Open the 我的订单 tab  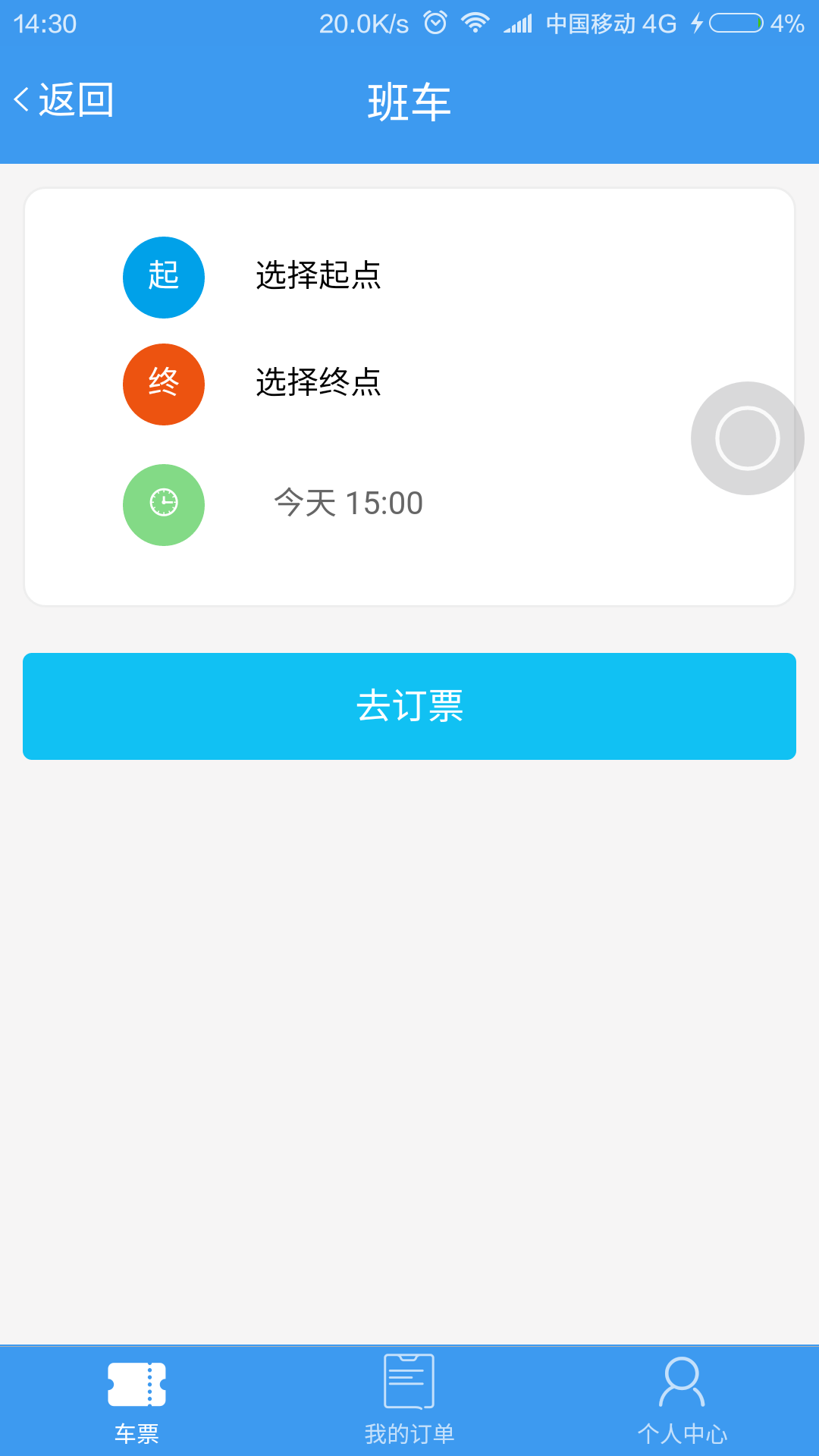[x=409, y=1401]
